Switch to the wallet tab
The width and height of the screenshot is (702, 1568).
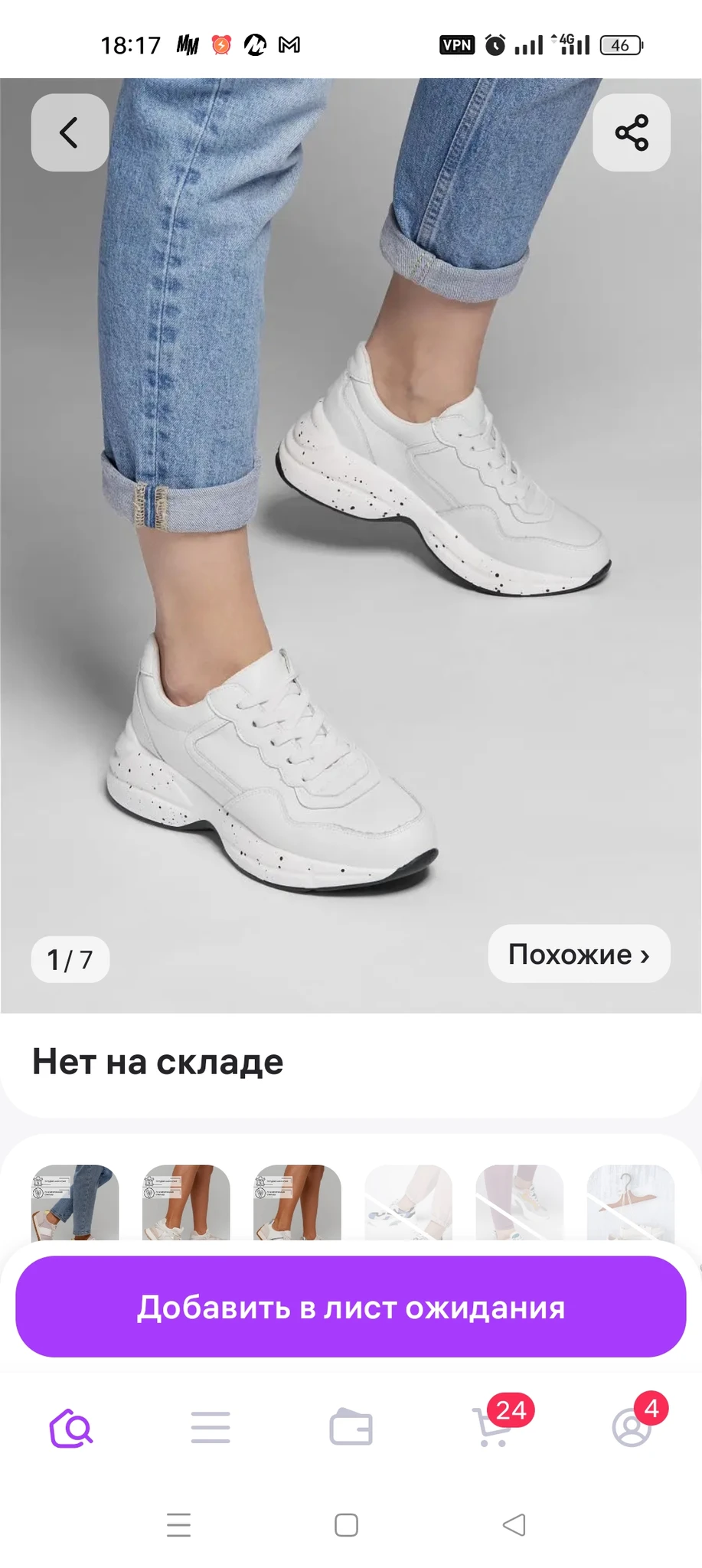click(x=351, y=1428)
